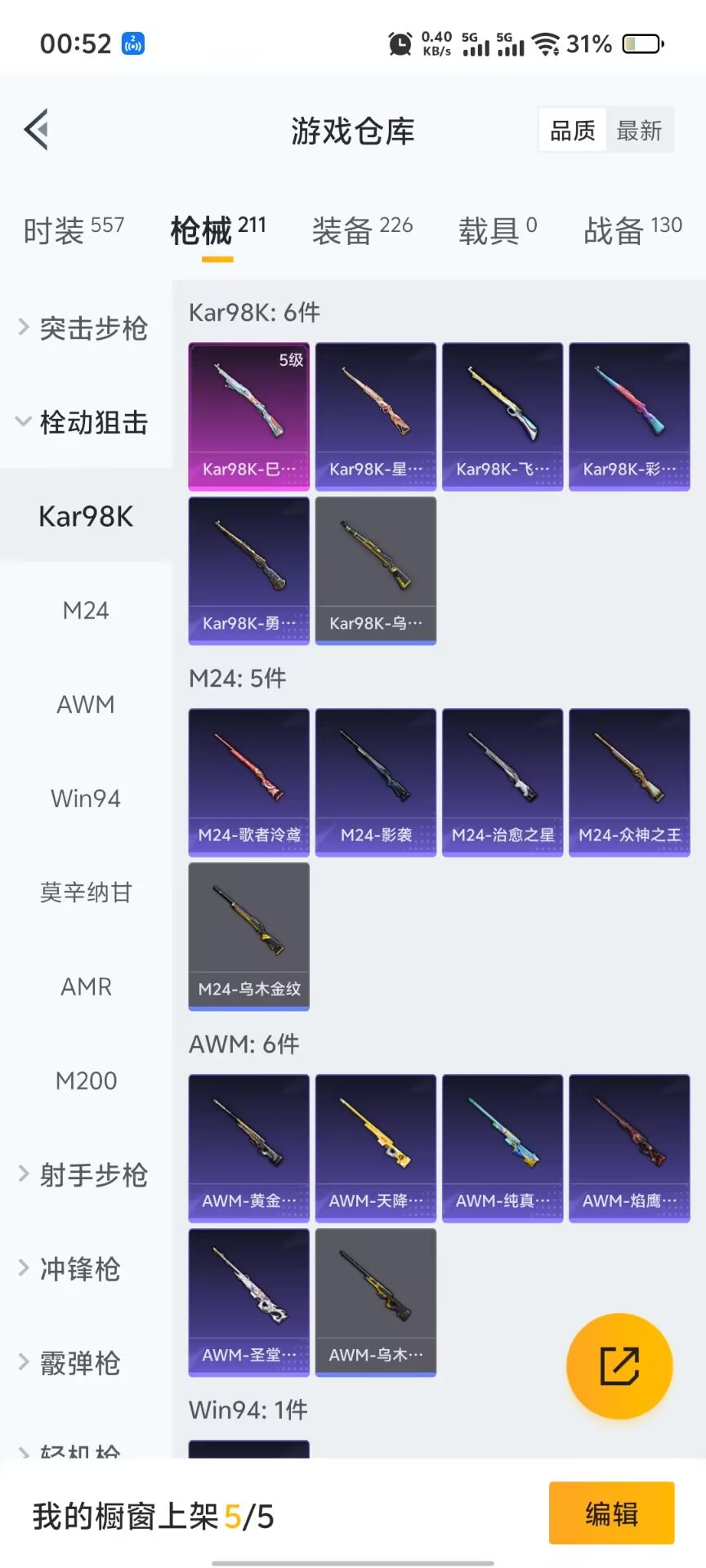The width and height of the screenshot is (706, 1568).
Task: View the M24-众神之王 skin
Action: click(629, 782)
